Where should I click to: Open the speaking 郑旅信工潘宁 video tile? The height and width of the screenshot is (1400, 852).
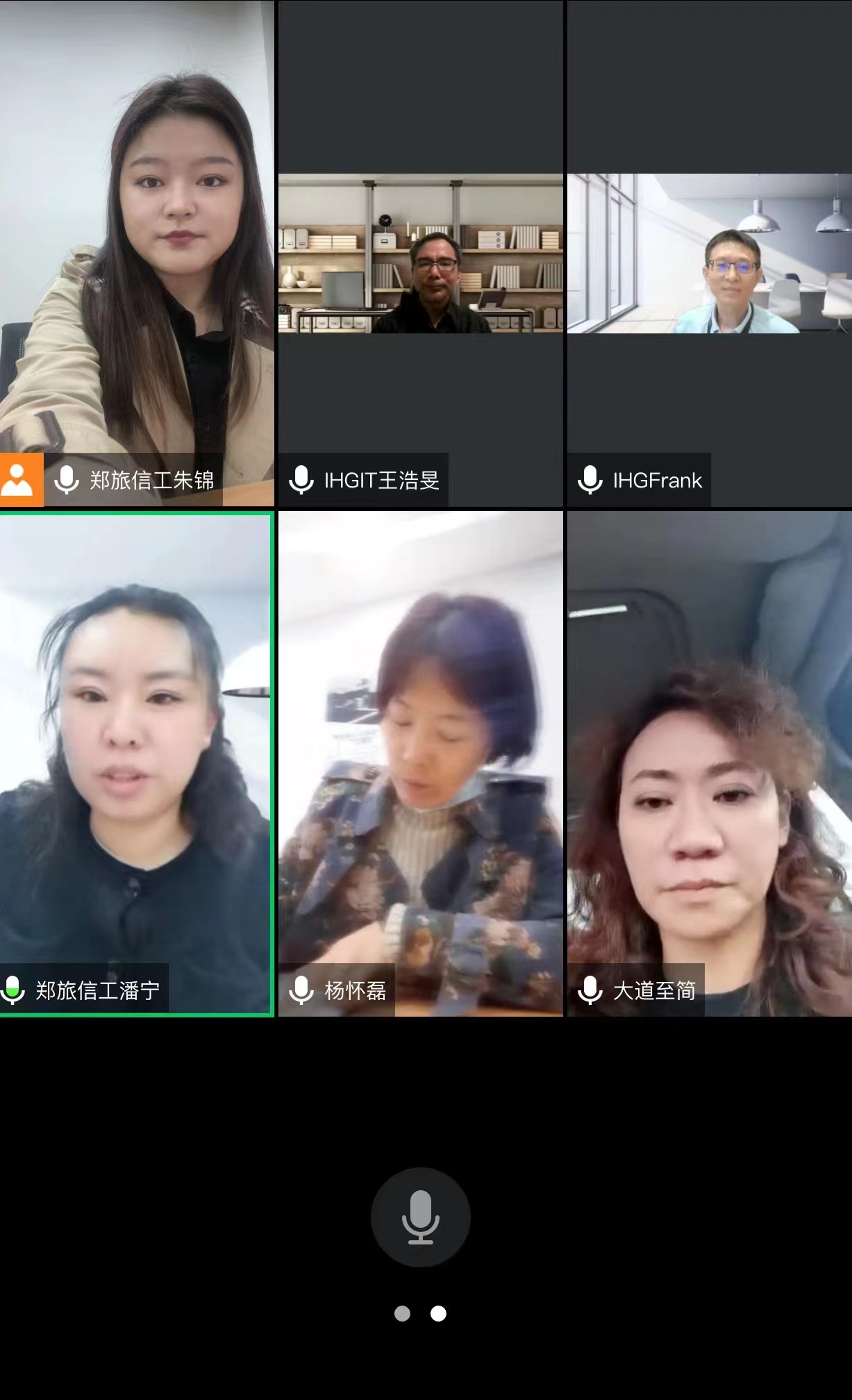click(136, 764)
